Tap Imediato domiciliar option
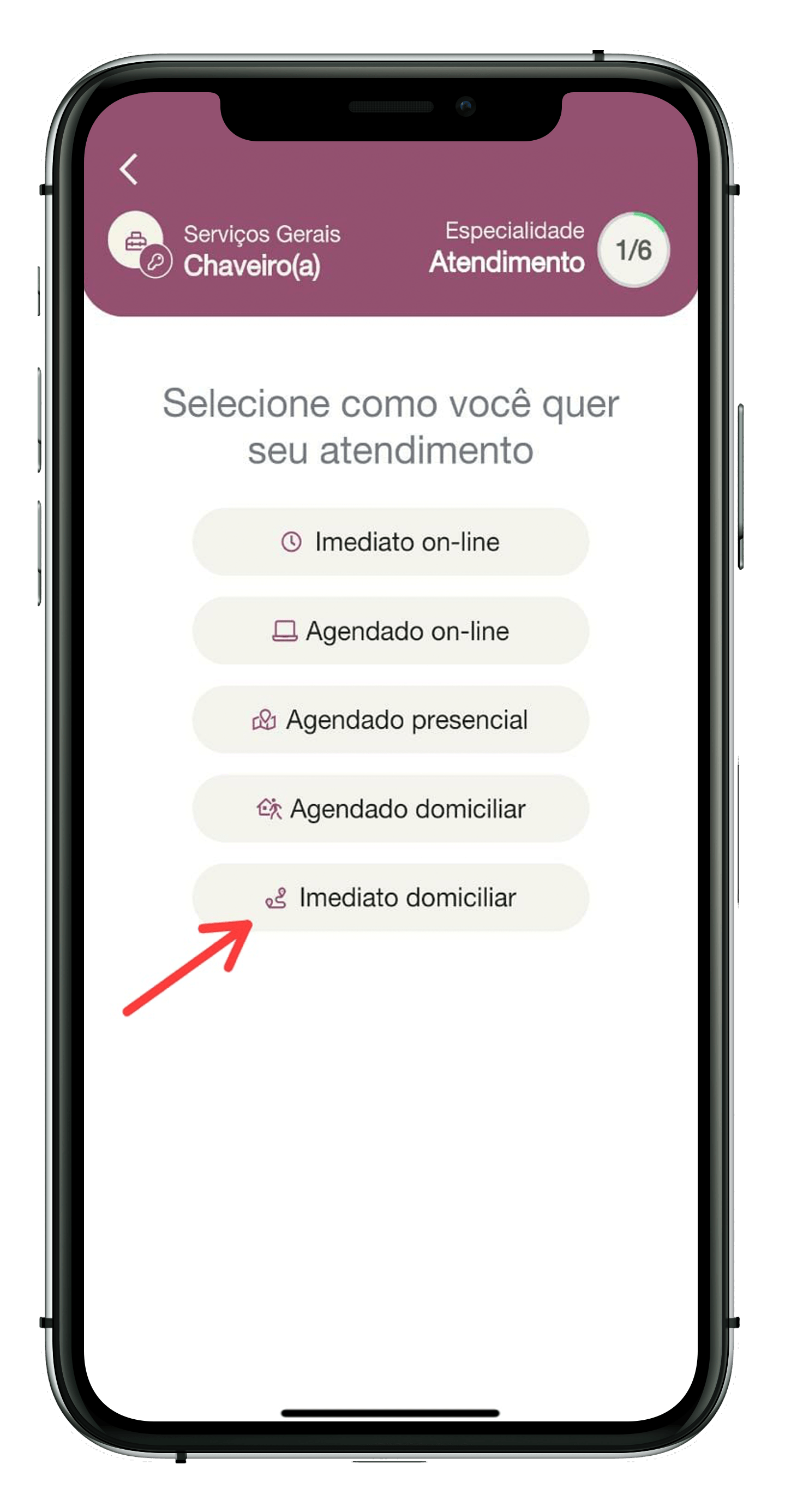 pyautogui.click(x=390, y=898)
